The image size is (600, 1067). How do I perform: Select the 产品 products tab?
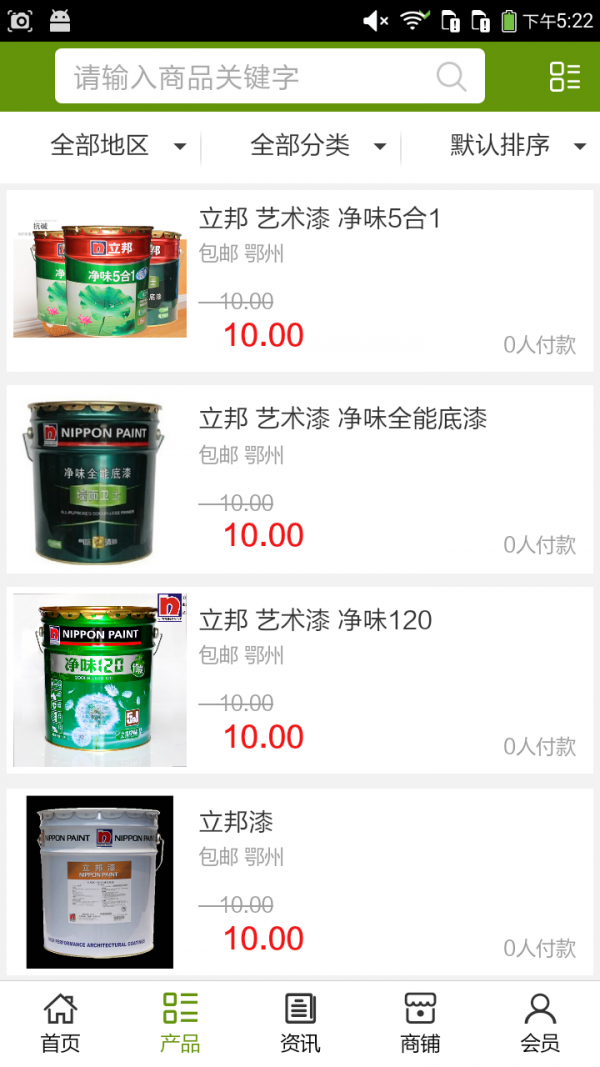pyautogui.click(x=180, y=1023)
